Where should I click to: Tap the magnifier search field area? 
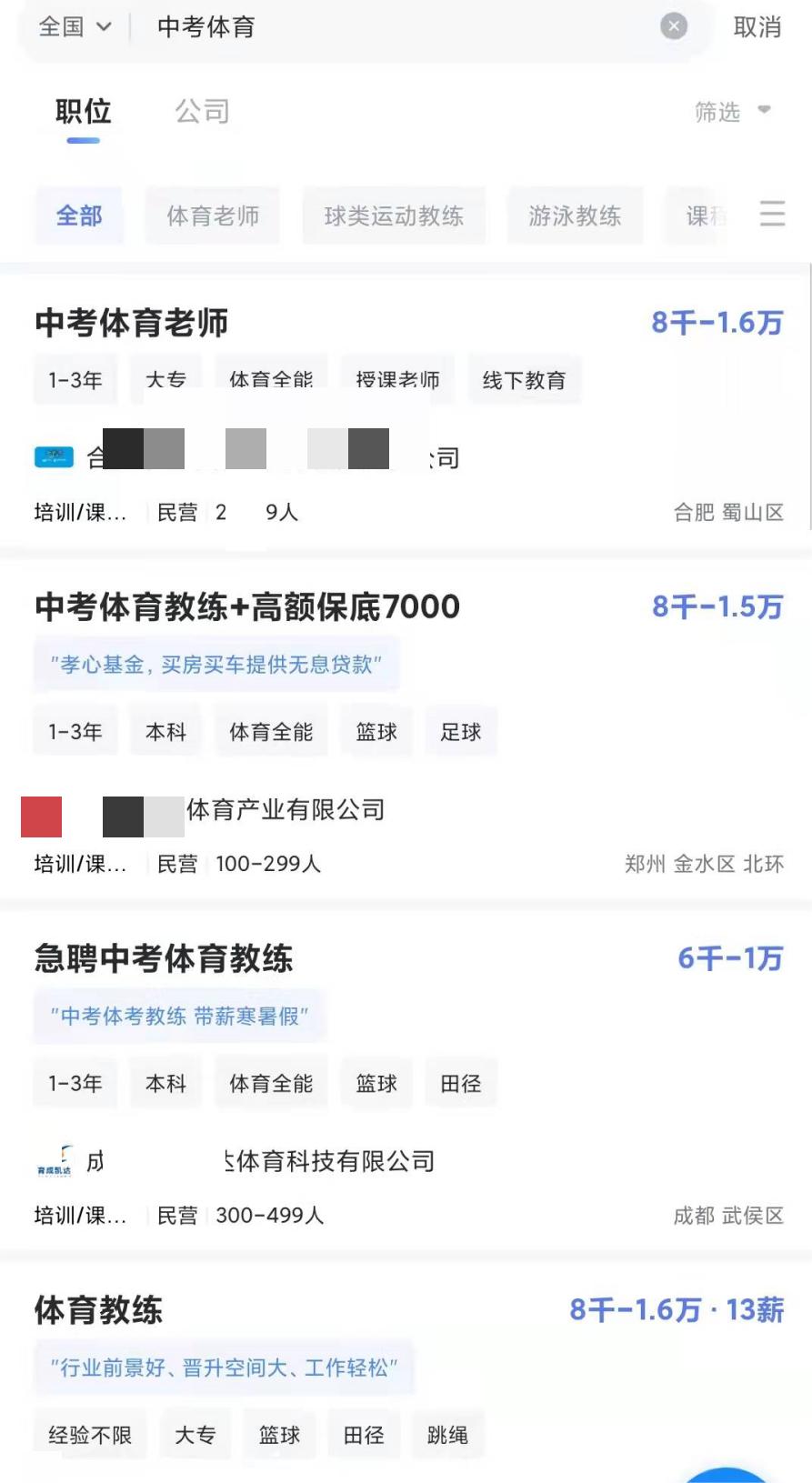(364, 25)
